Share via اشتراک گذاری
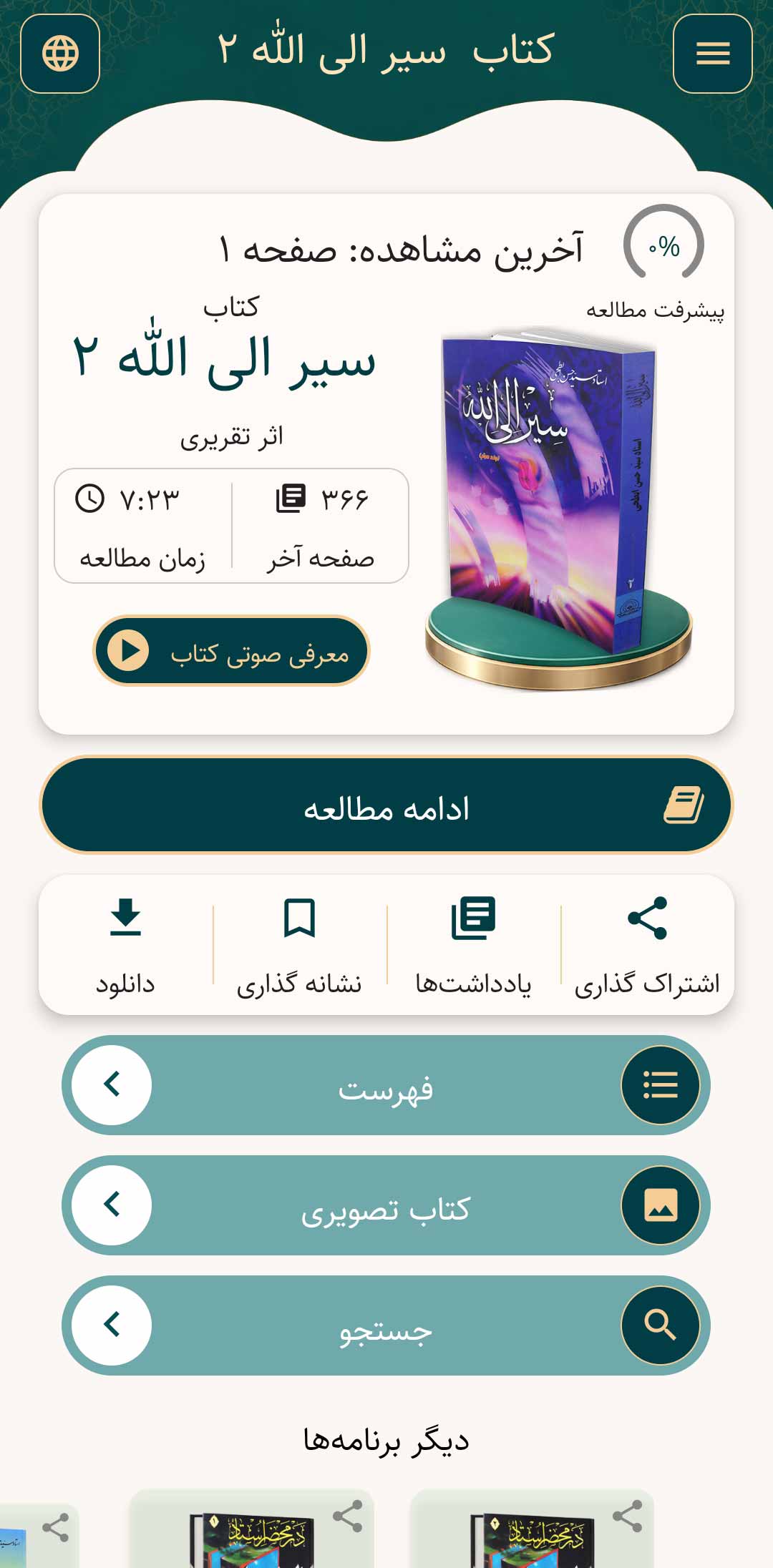Viewport: 773px width, 1568px height. [x=647, y=946]
